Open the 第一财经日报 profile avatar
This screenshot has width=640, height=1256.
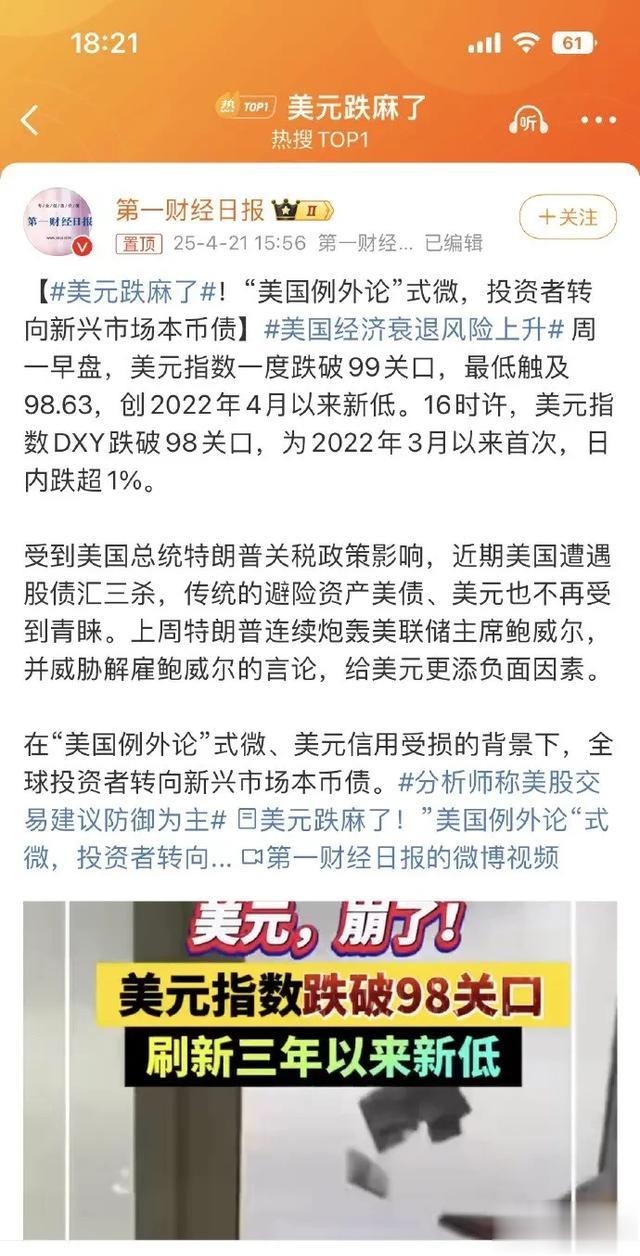coord(58,220)
